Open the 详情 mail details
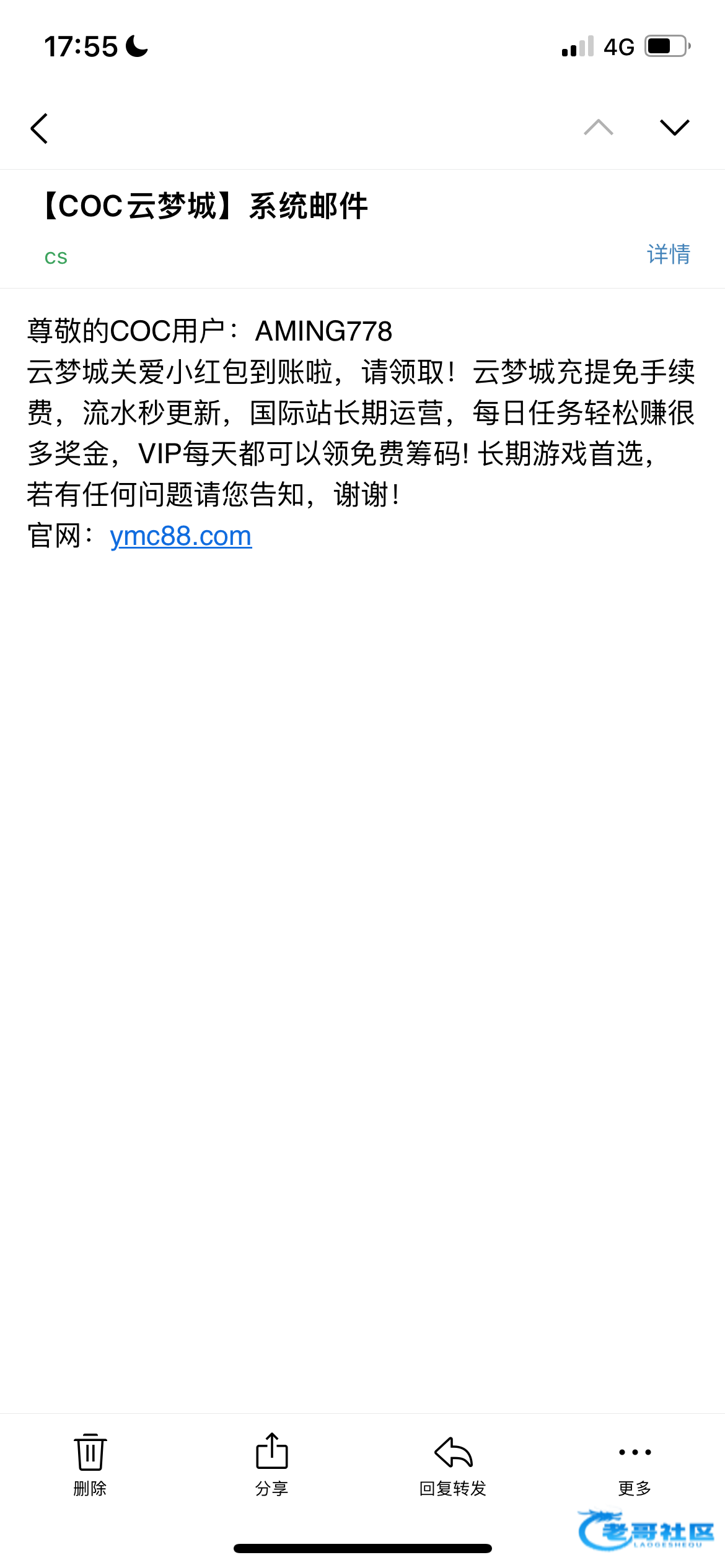Viewport: 725px width, 1568px height. coord(668,255)
